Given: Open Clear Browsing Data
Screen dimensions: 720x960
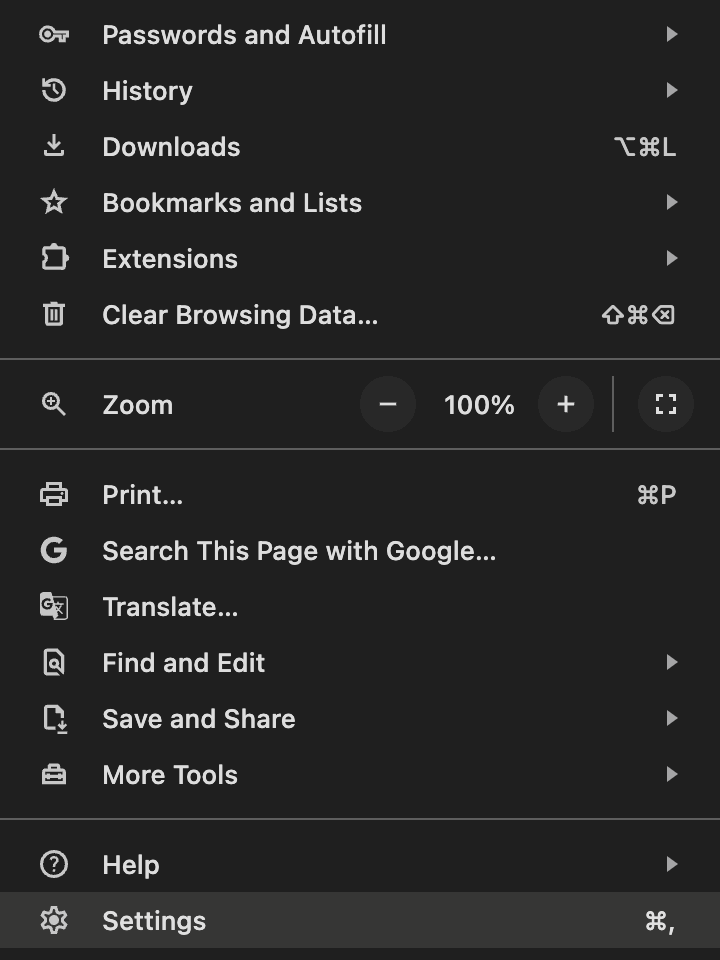Looking at the screenshot, I should pyautogui.click(x=240, y=314).
